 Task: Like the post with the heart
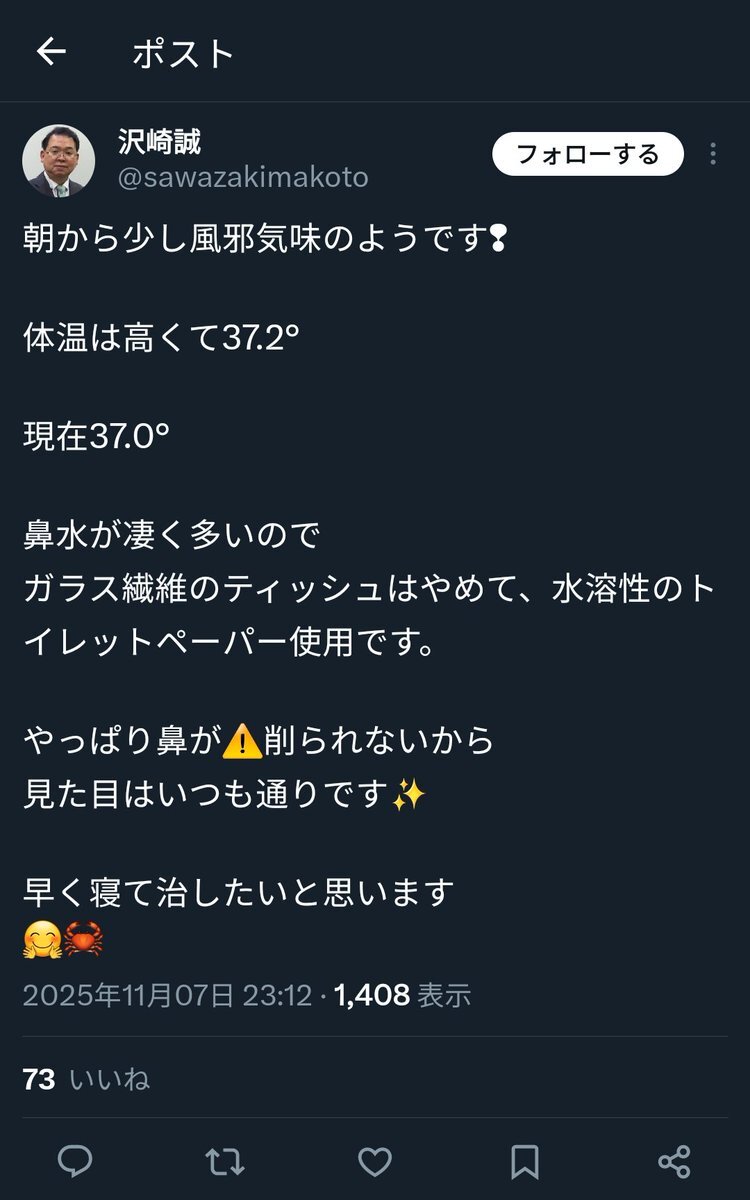(x=375, y=1161)
